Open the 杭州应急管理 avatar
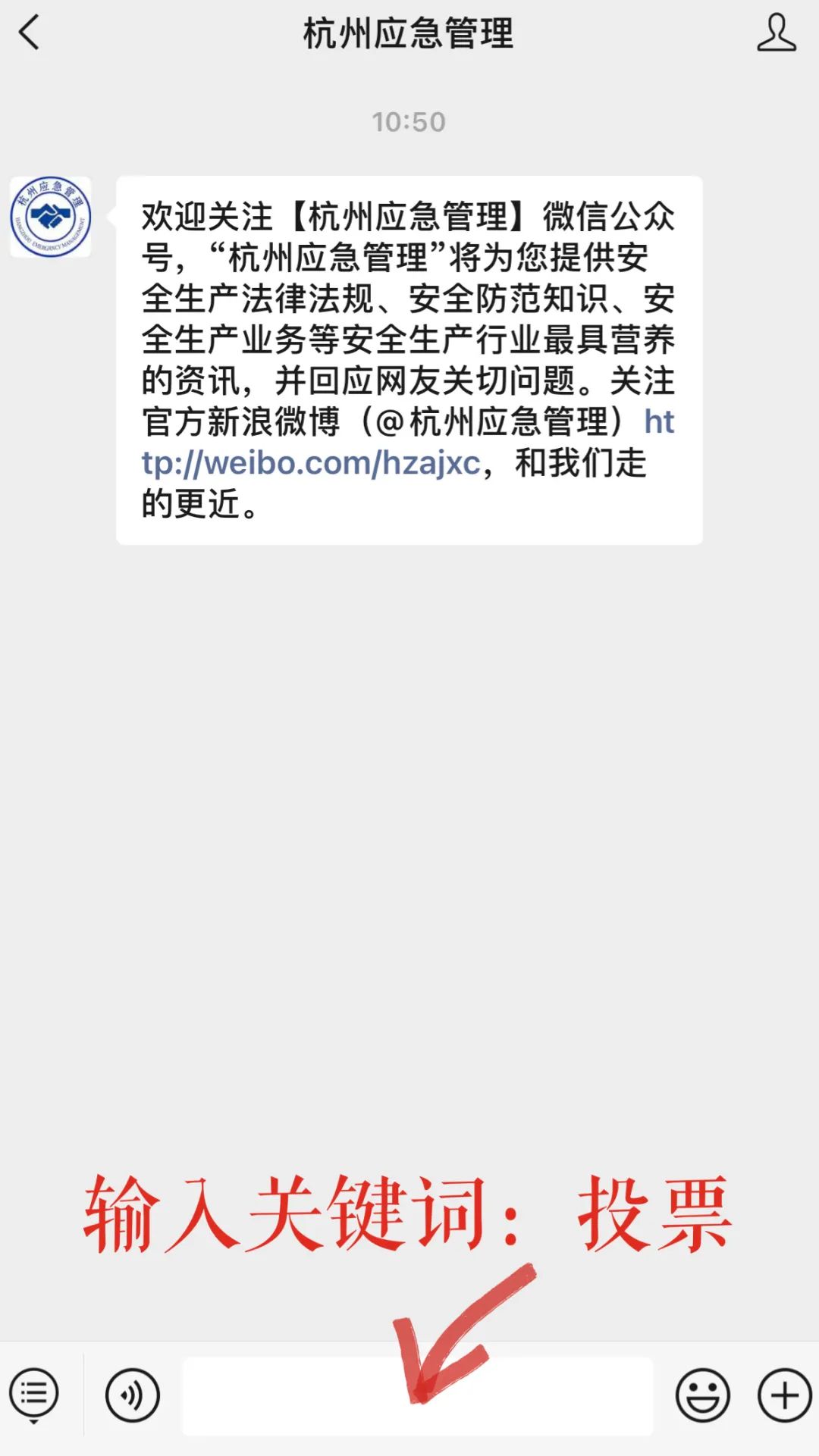The width and height of the screenshot is (819, 1456). (x=51, y=218)
